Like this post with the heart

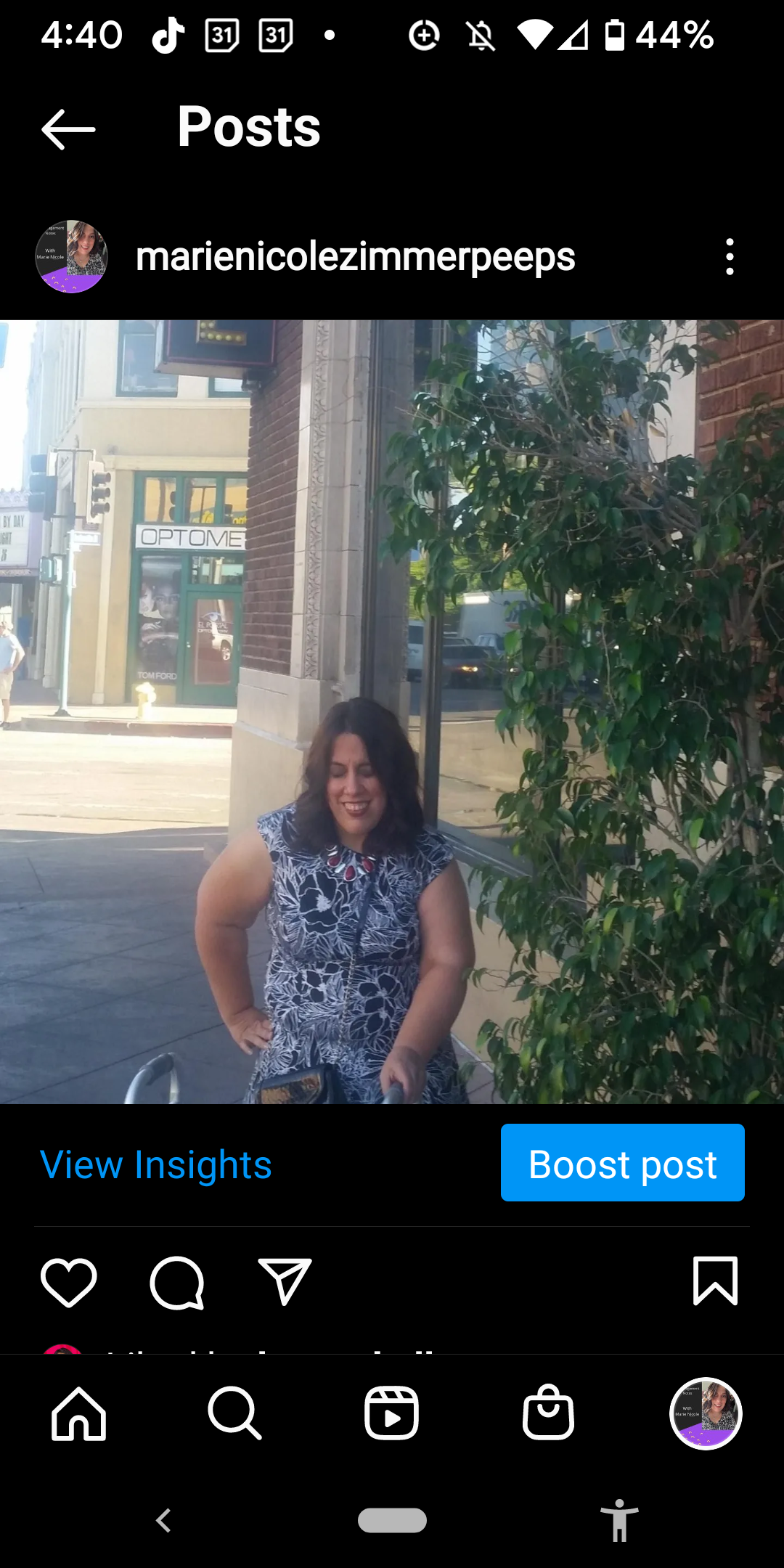[69, 1282]
